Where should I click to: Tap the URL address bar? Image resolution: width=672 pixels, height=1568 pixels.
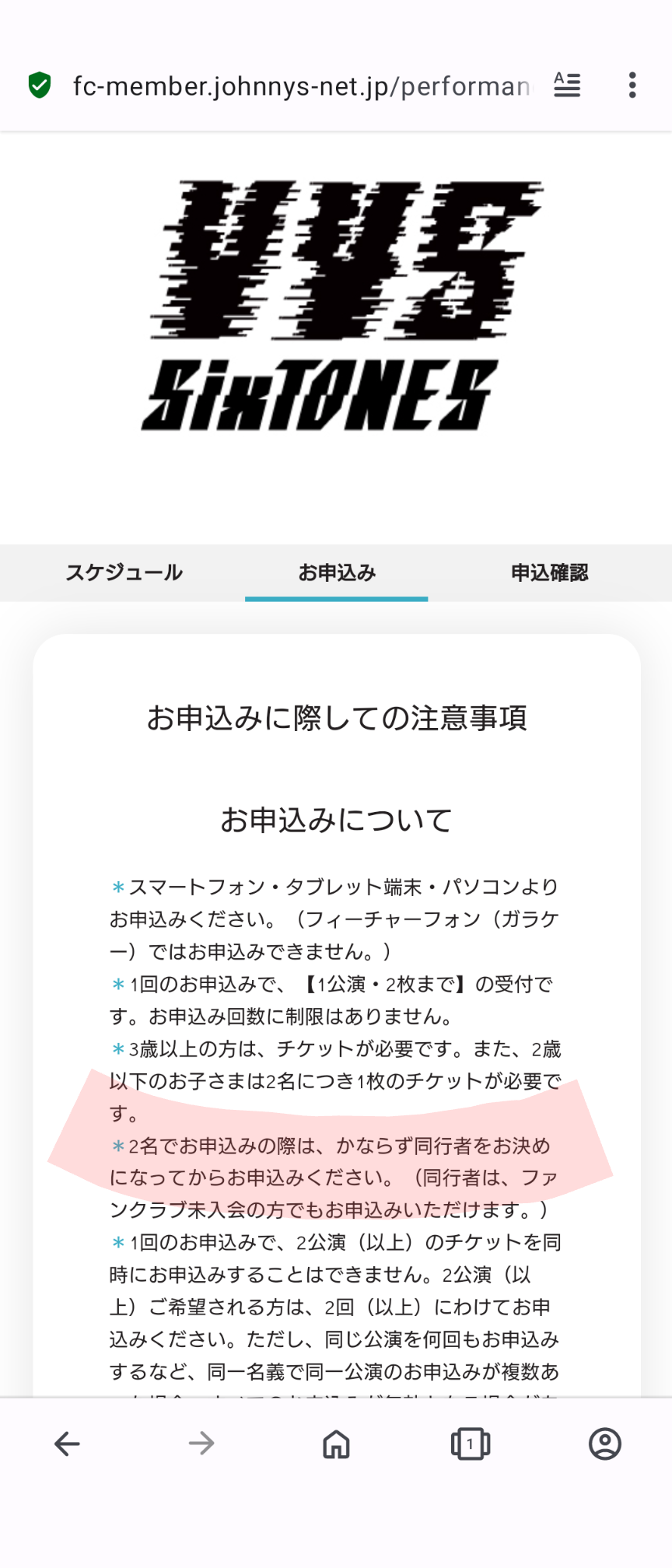[x=302, y=86]
